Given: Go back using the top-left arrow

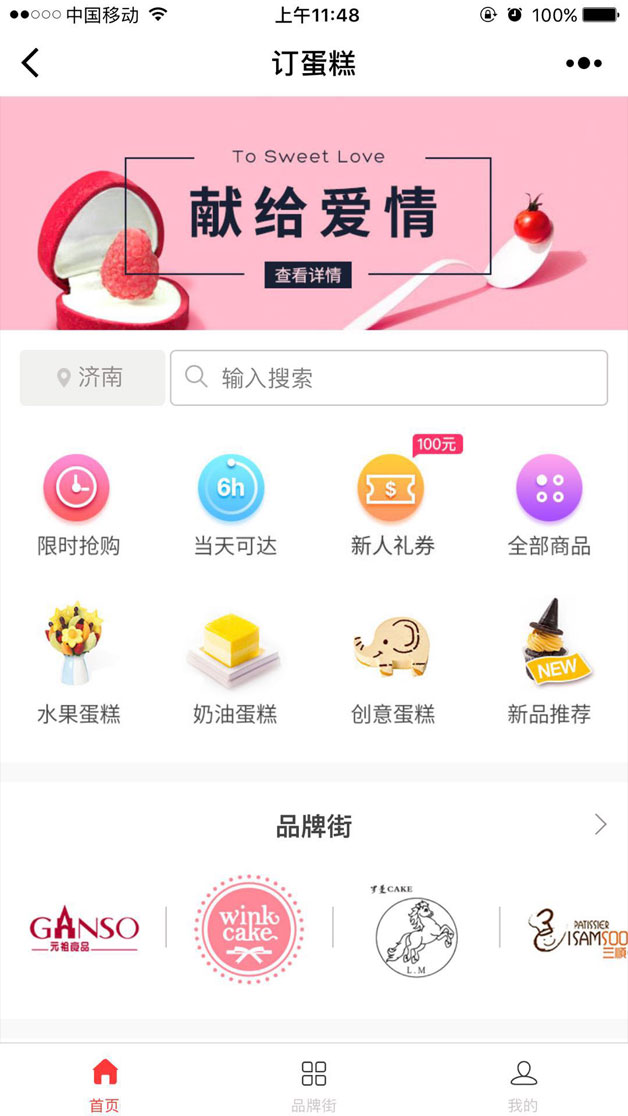Looking at the screenshot, I should click(x=31, y=63).
